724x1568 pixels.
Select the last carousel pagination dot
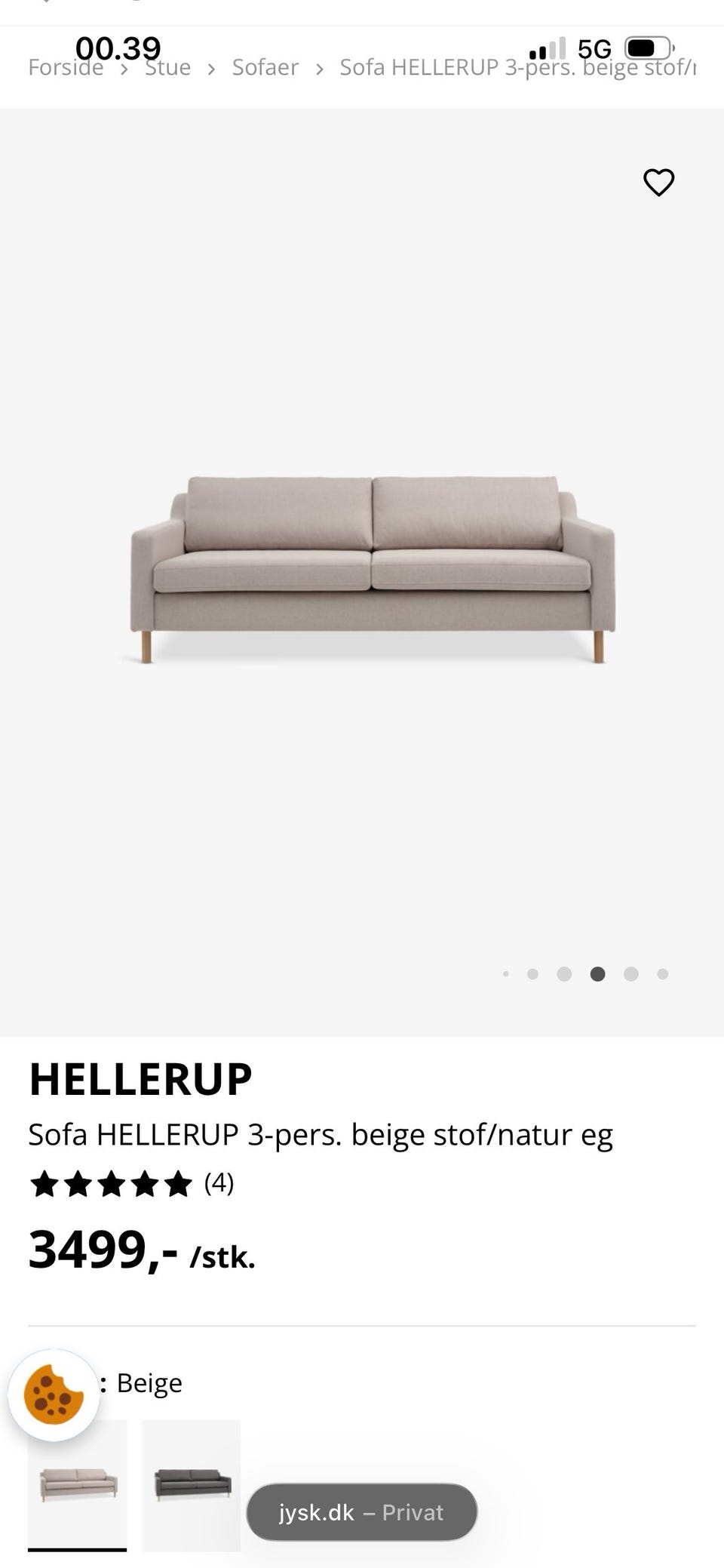tap(661, 974)
